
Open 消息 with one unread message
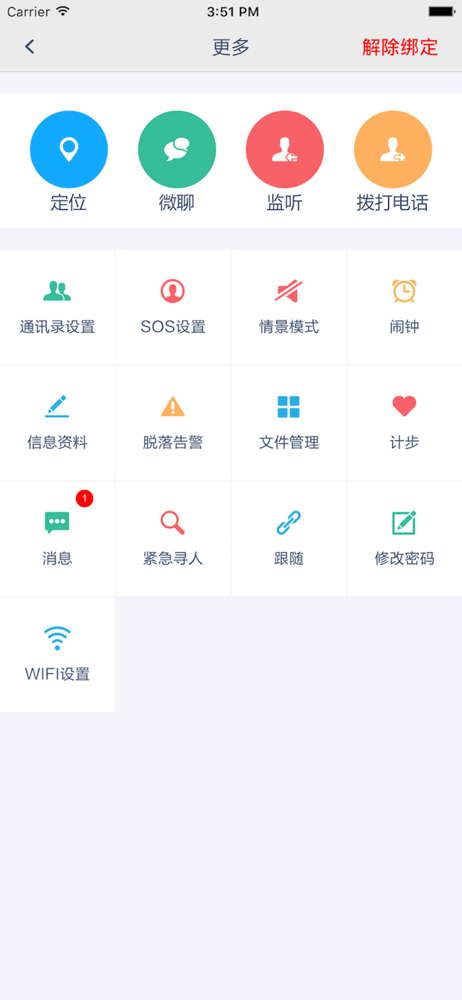point(57,539)
